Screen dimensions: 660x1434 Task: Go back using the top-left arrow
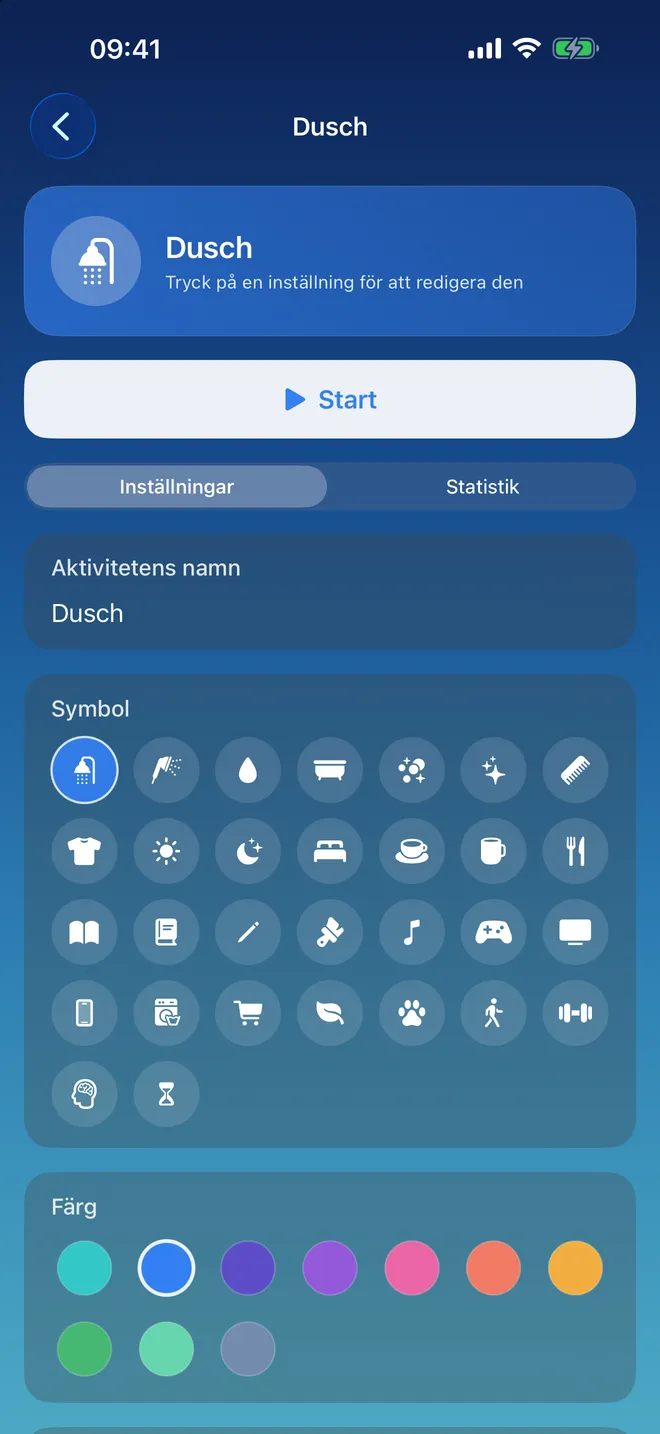pos(62,127)
